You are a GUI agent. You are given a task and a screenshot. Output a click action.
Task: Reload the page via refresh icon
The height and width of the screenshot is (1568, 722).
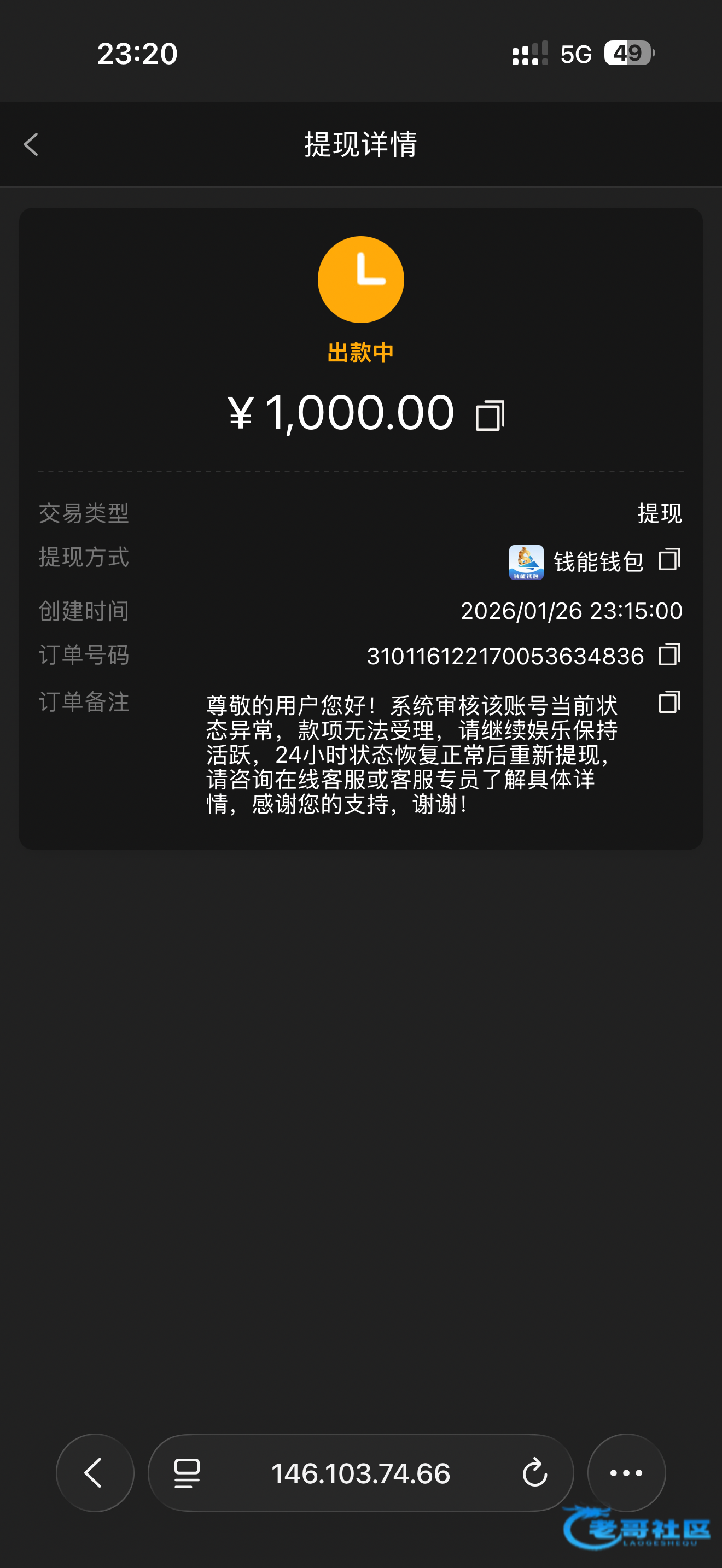click(x=534, y=1473)
